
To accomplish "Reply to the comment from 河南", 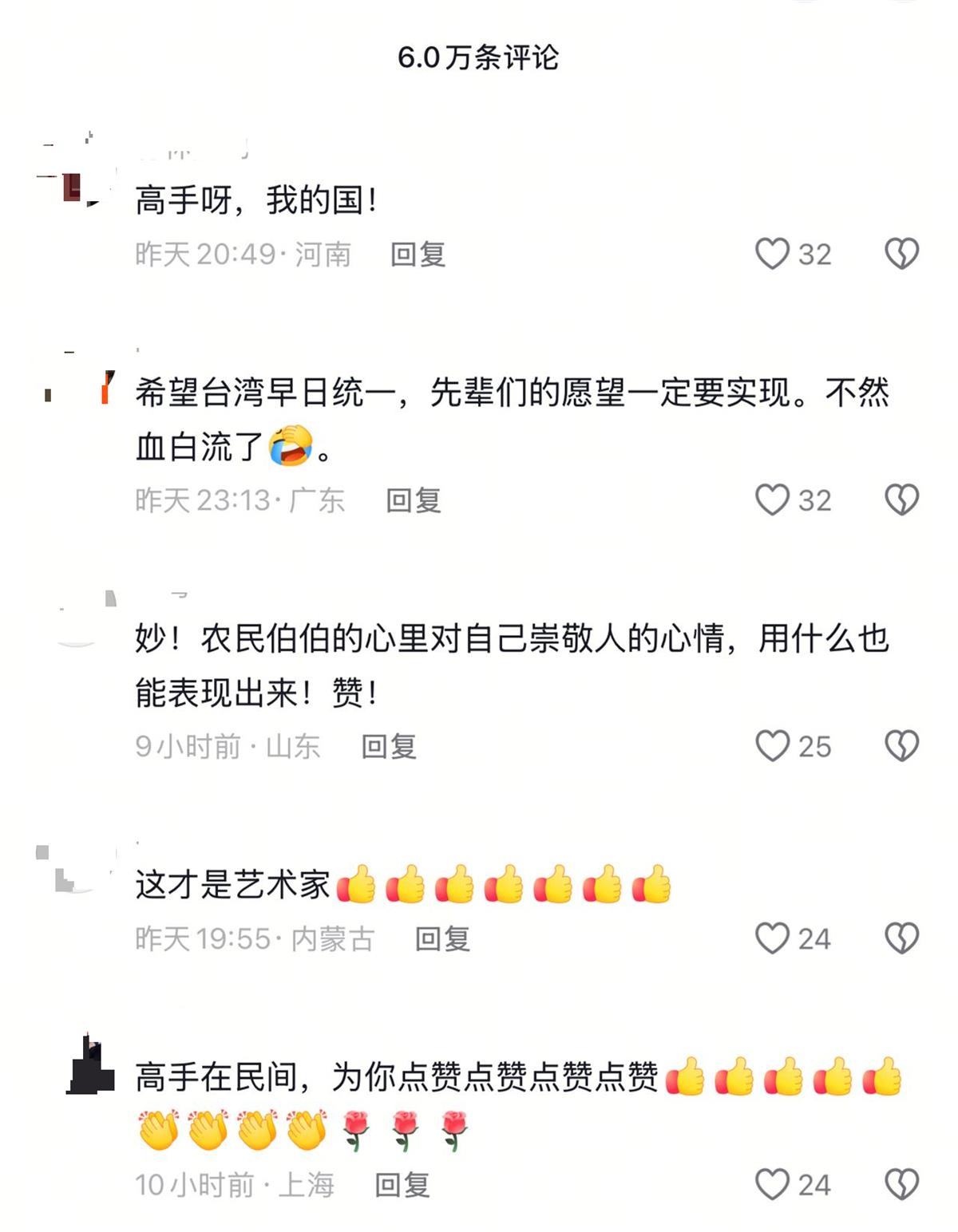I will (x=418, y=255).
